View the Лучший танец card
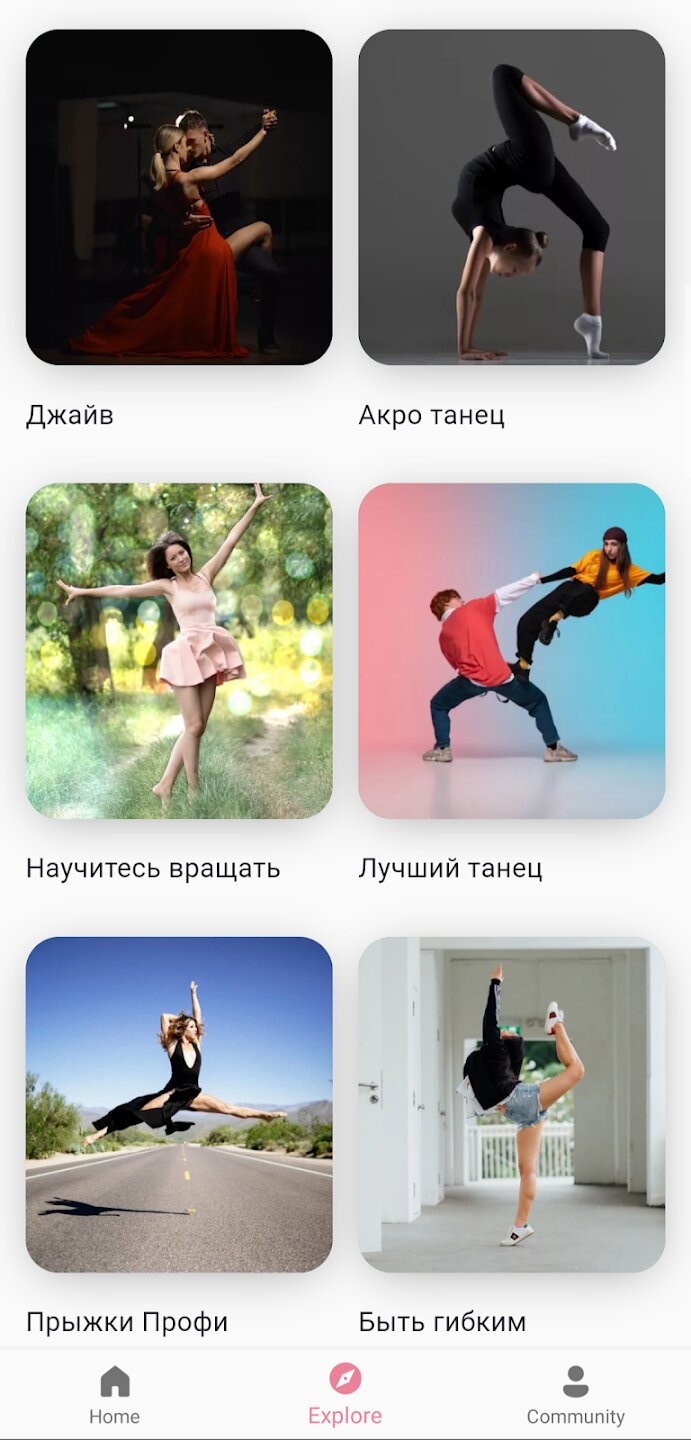 (x=511, y=651)
